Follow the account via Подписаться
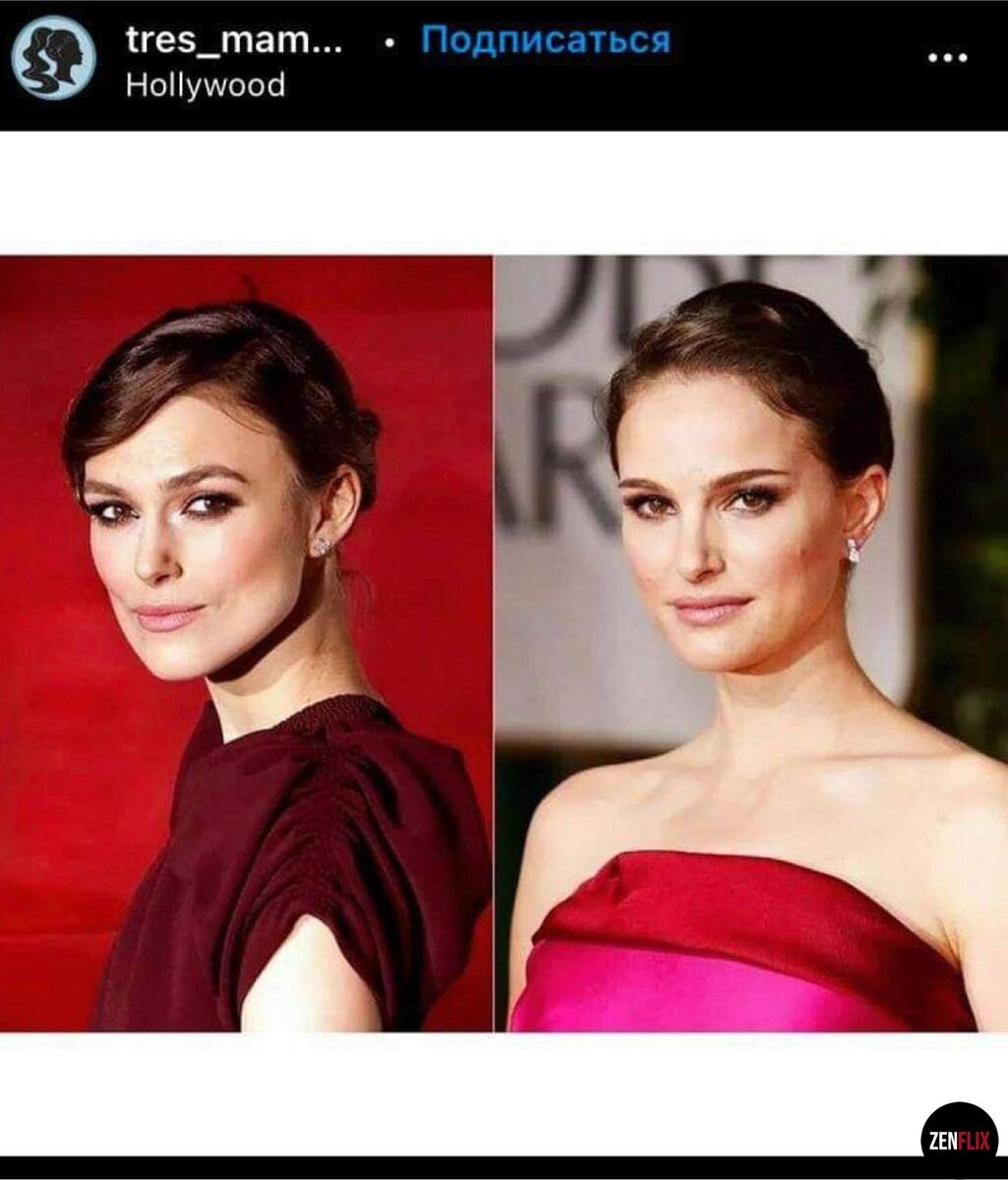The height and width of the screenshot is (1180, 1008). [546, 40]
